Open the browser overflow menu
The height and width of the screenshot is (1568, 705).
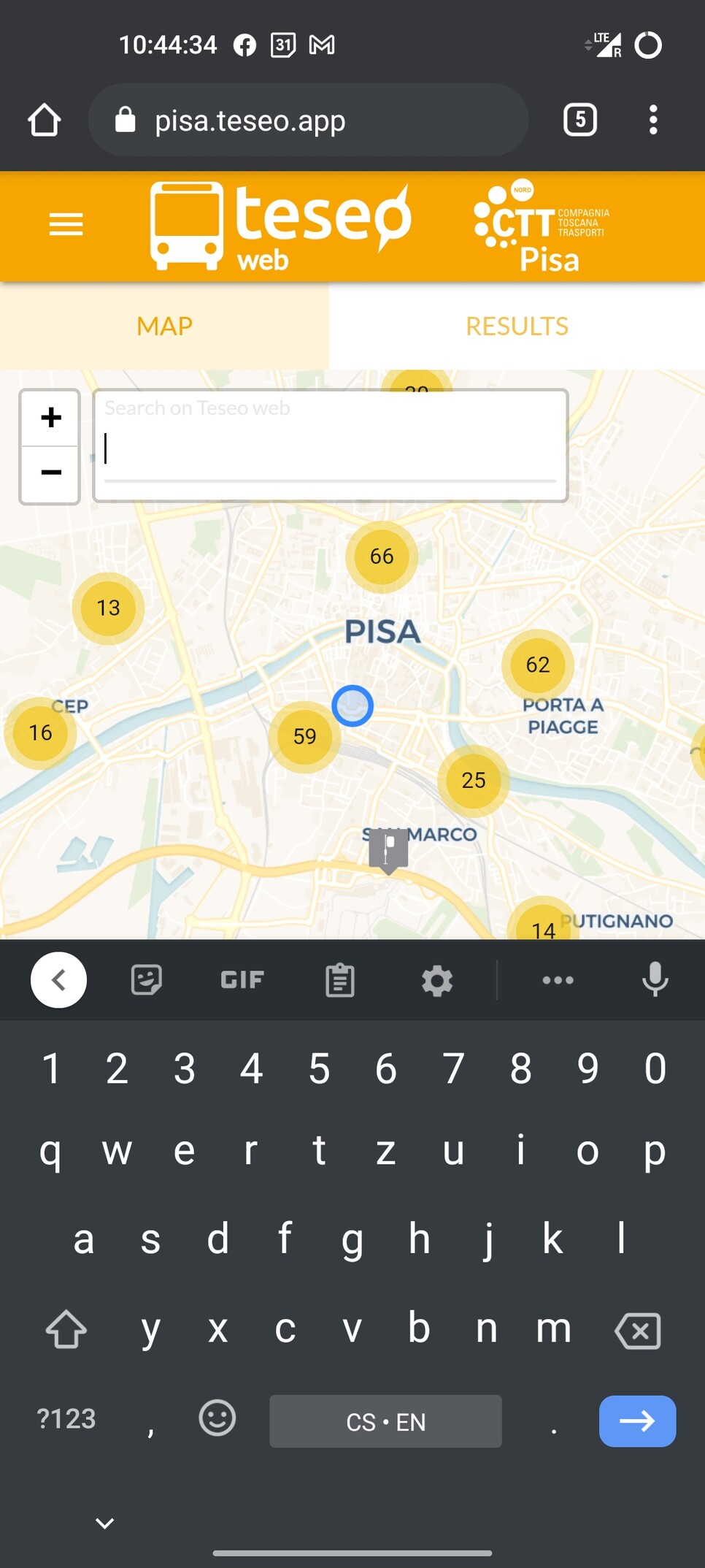pos(653,120)
